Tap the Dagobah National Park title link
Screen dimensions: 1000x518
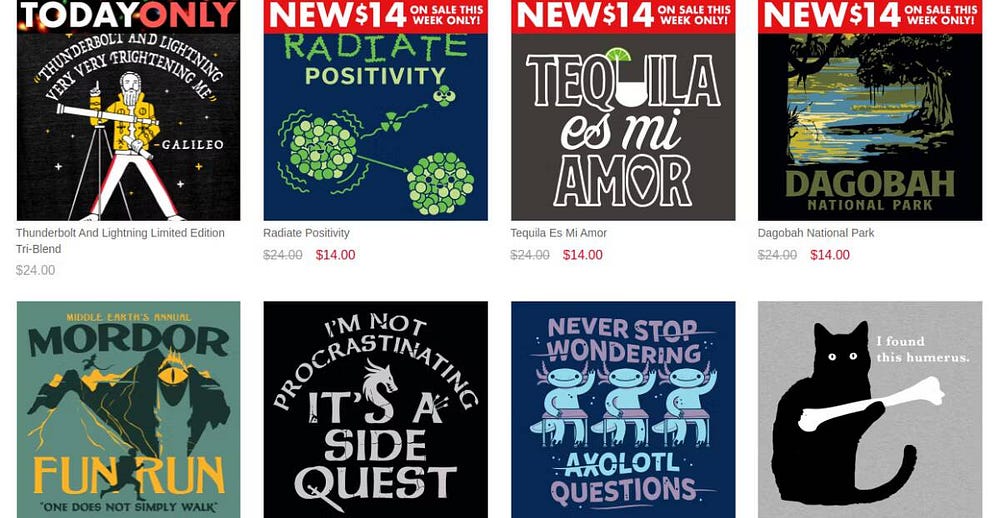816,233
